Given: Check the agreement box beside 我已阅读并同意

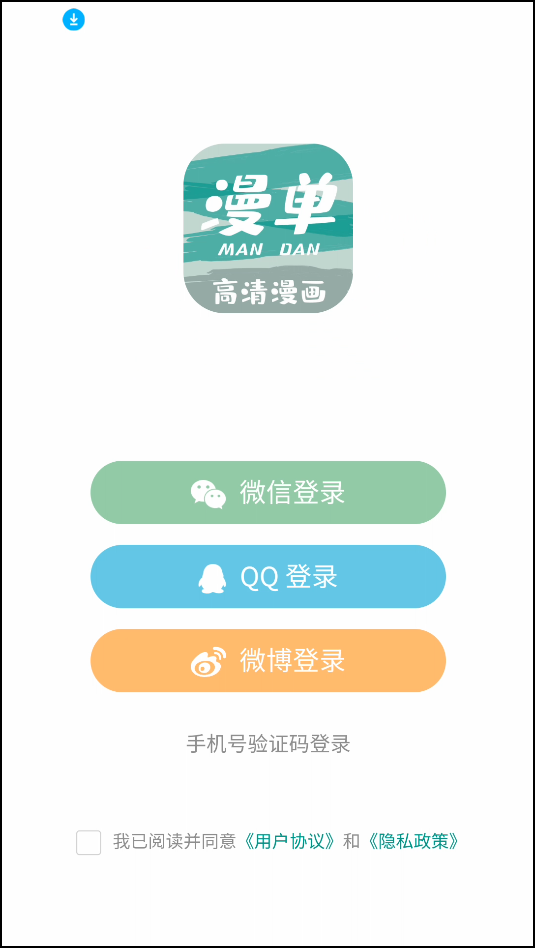Looking at the screenshot, I should [88, 842].
